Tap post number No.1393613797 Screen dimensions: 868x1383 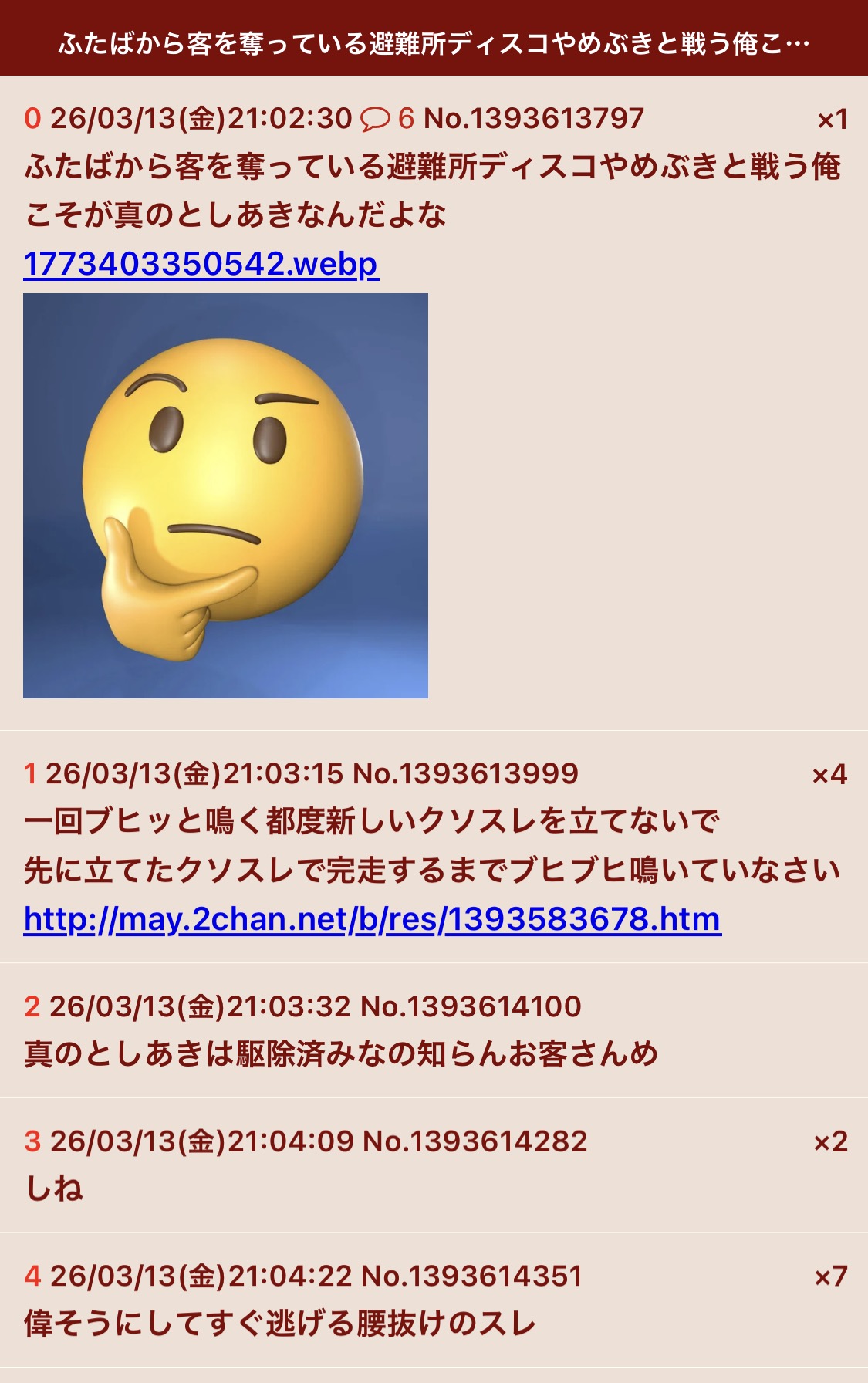pyautogui.click(x=534, y=119)
